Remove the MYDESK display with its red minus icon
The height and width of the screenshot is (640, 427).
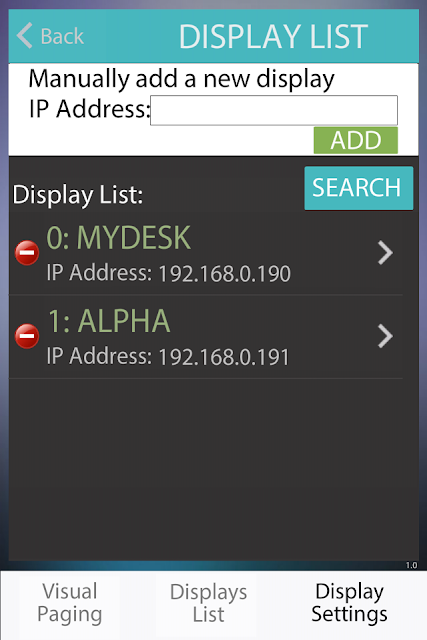[27, 253]
